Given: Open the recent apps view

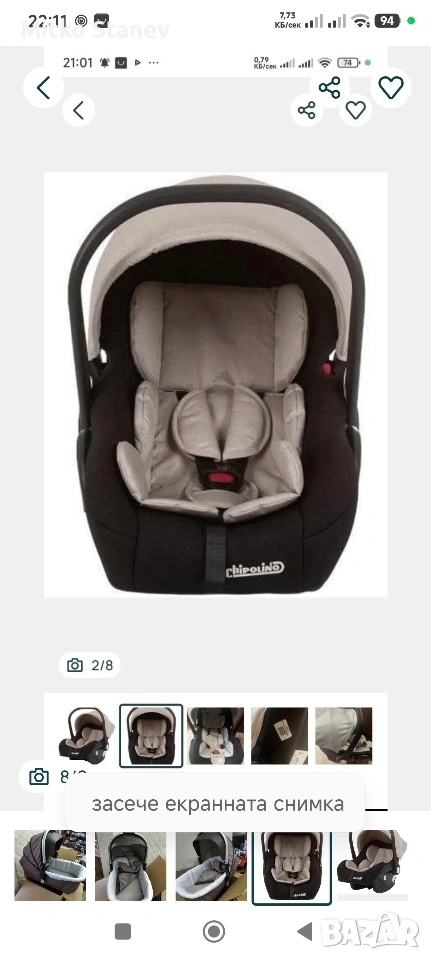Looking at the screenshot, I should [123, 932].
